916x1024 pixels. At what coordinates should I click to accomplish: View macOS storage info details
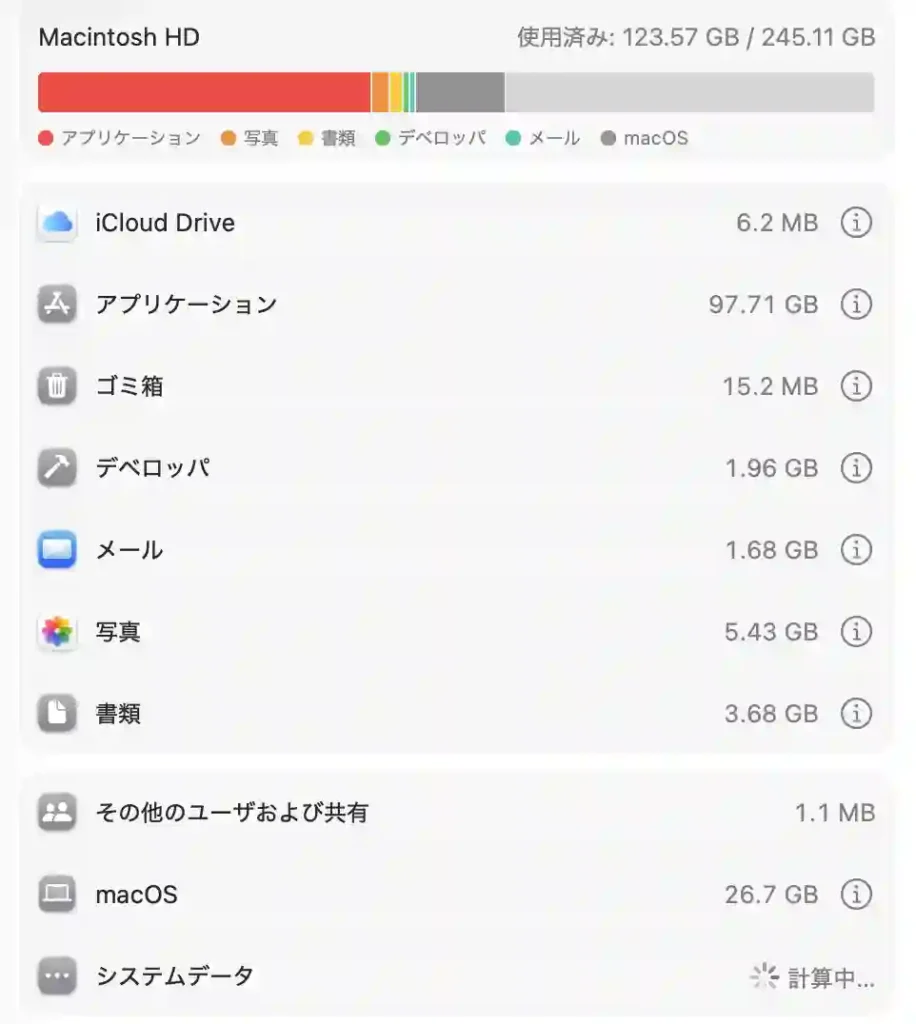tap(855, 894)
